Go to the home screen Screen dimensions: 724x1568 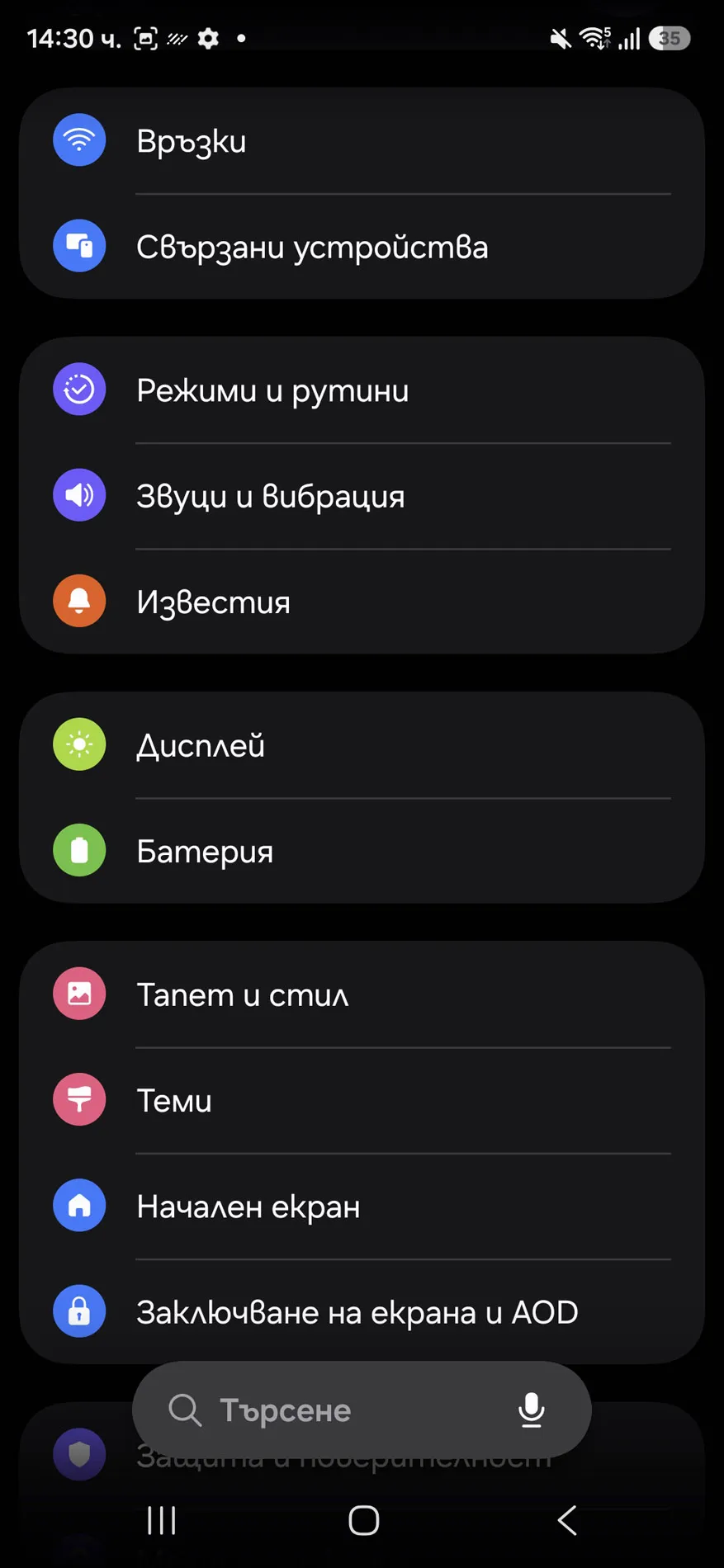pos(363,1520)
